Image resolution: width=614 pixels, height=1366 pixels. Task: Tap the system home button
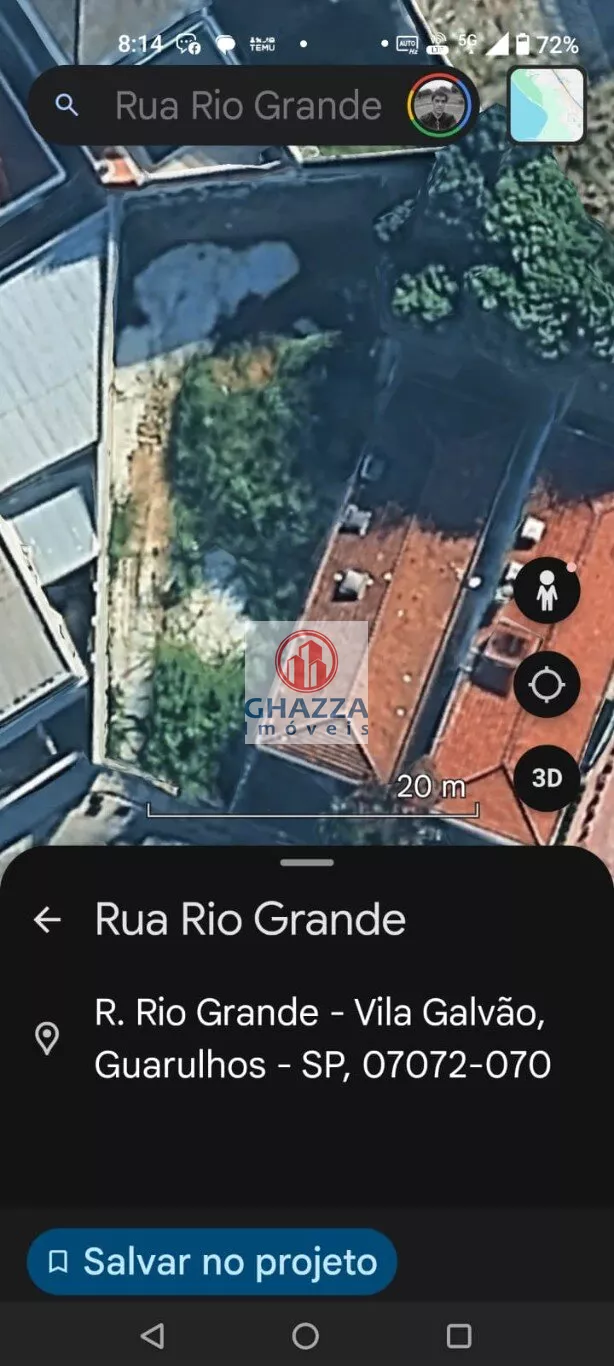306,1335
